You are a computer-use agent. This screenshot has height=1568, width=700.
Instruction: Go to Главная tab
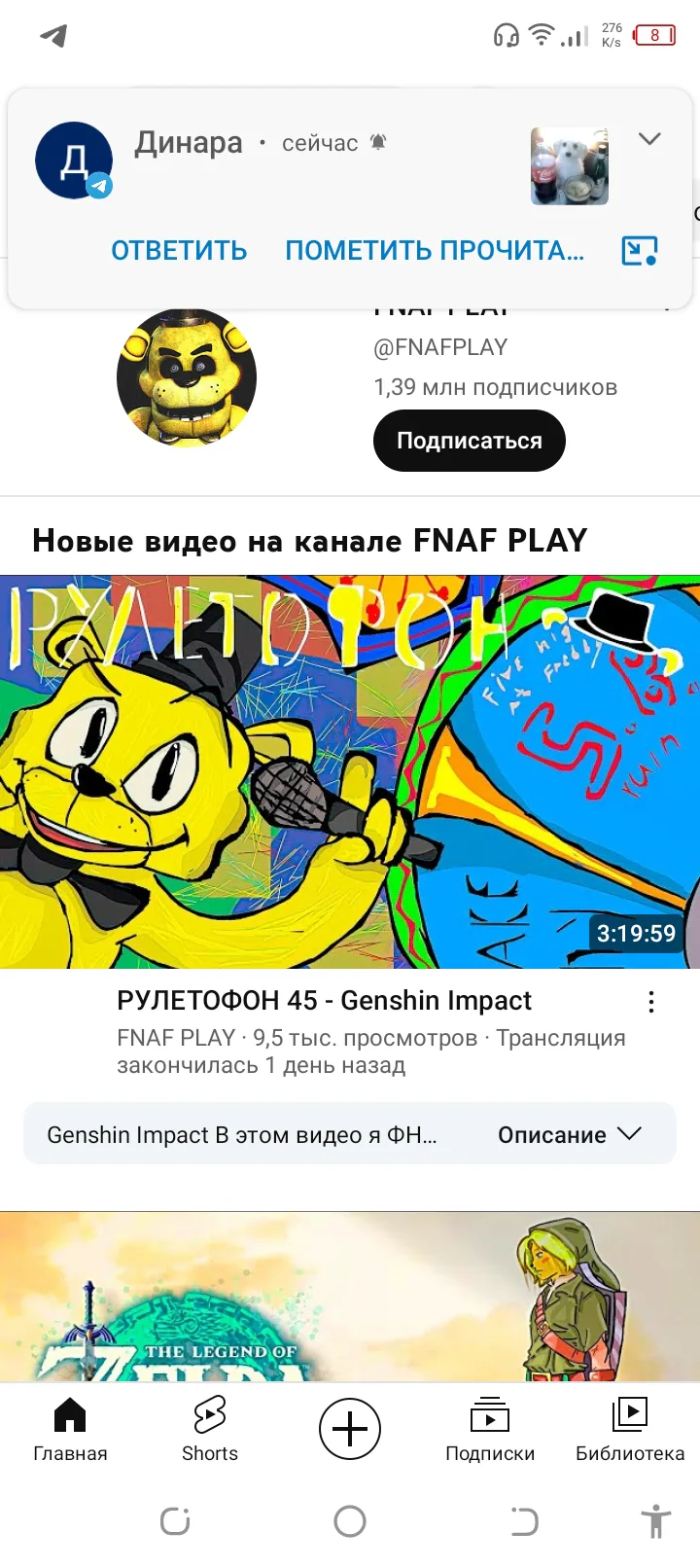click(x=70, y=1429)
